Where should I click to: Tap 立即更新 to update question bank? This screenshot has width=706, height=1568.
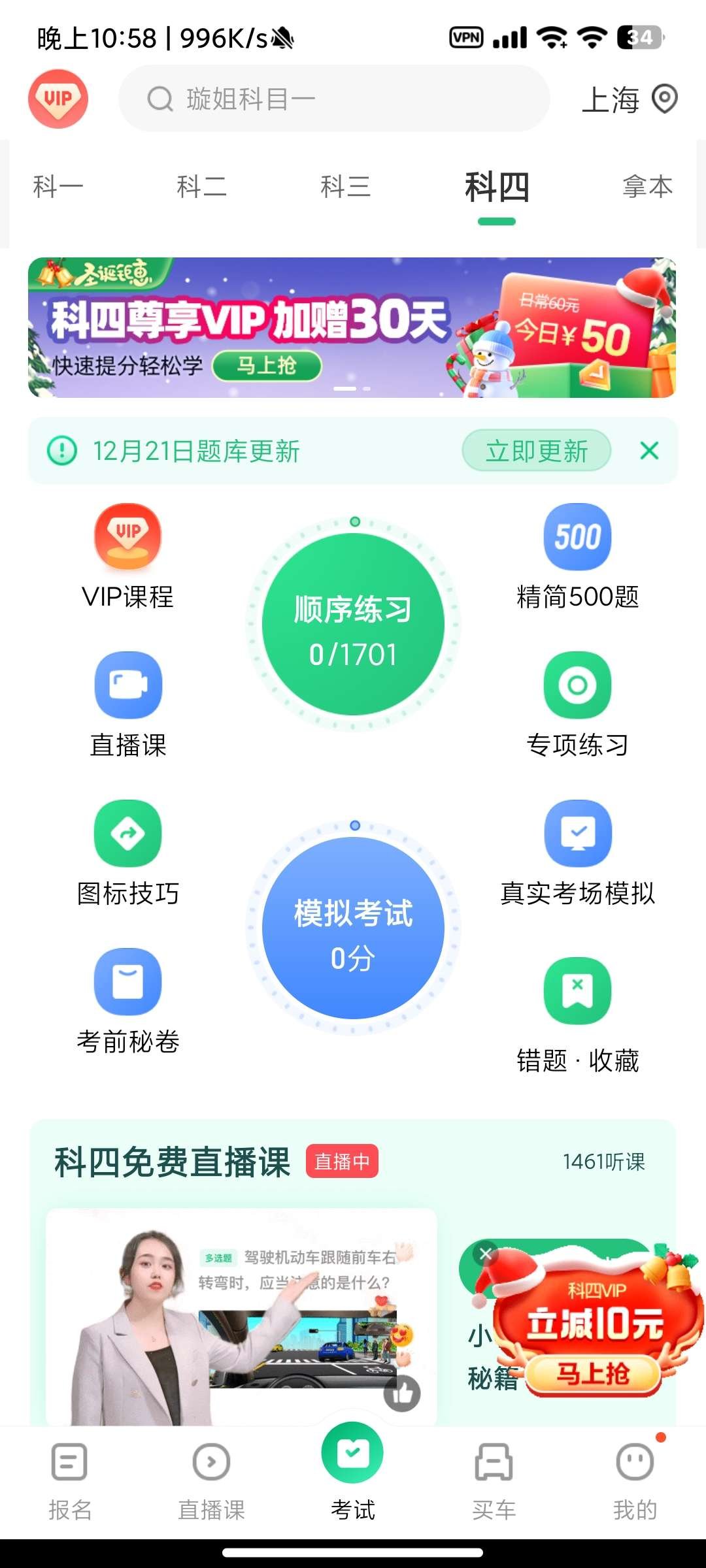pos(536,451)
